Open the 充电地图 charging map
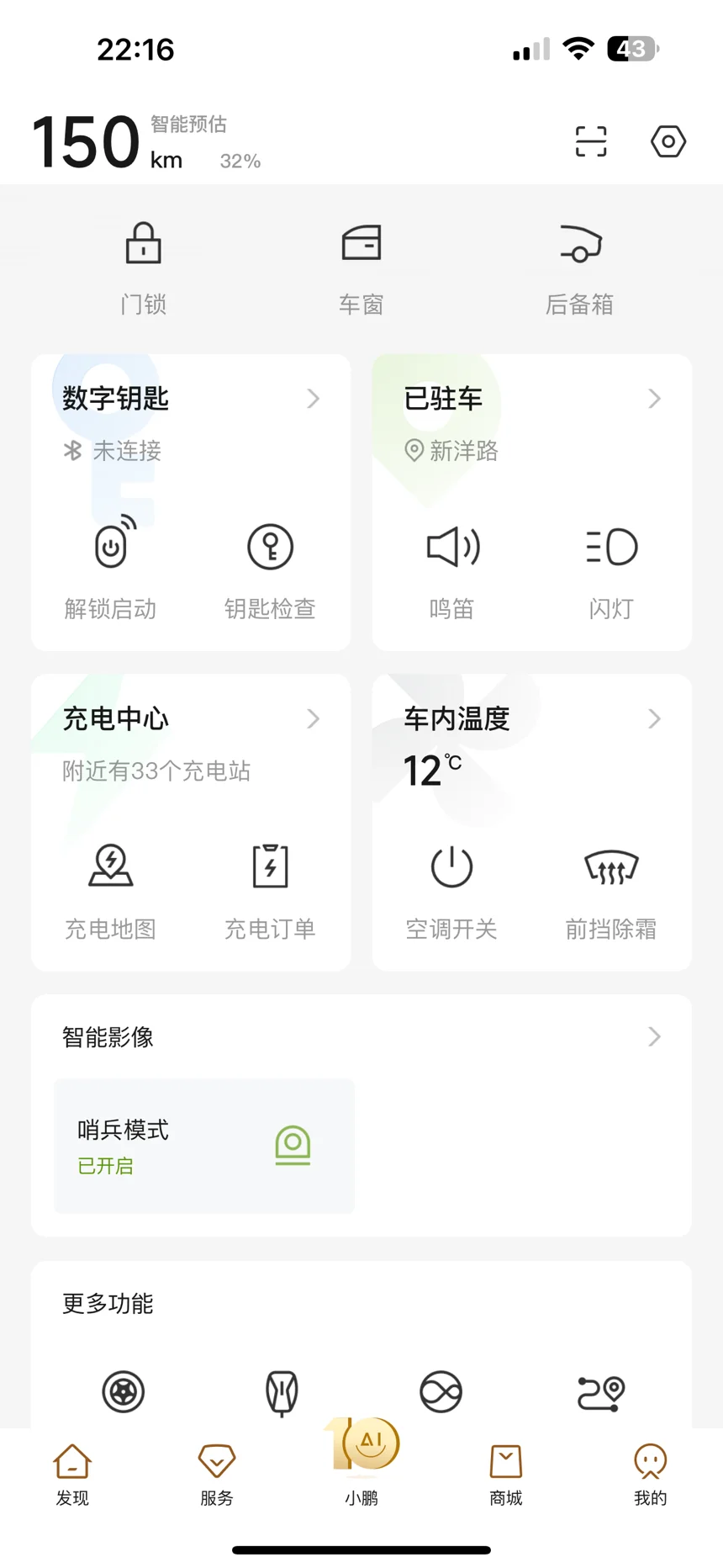Screen dimensions: 723x1568 click(111, 890)
